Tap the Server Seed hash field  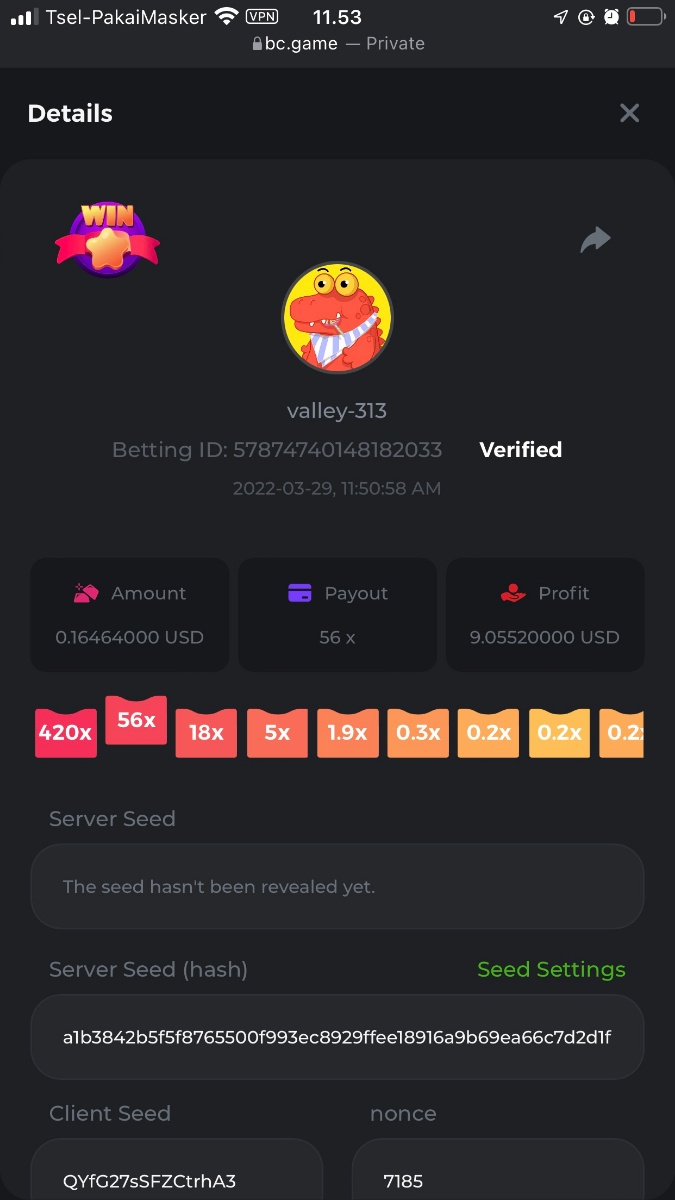[337, 1037]
